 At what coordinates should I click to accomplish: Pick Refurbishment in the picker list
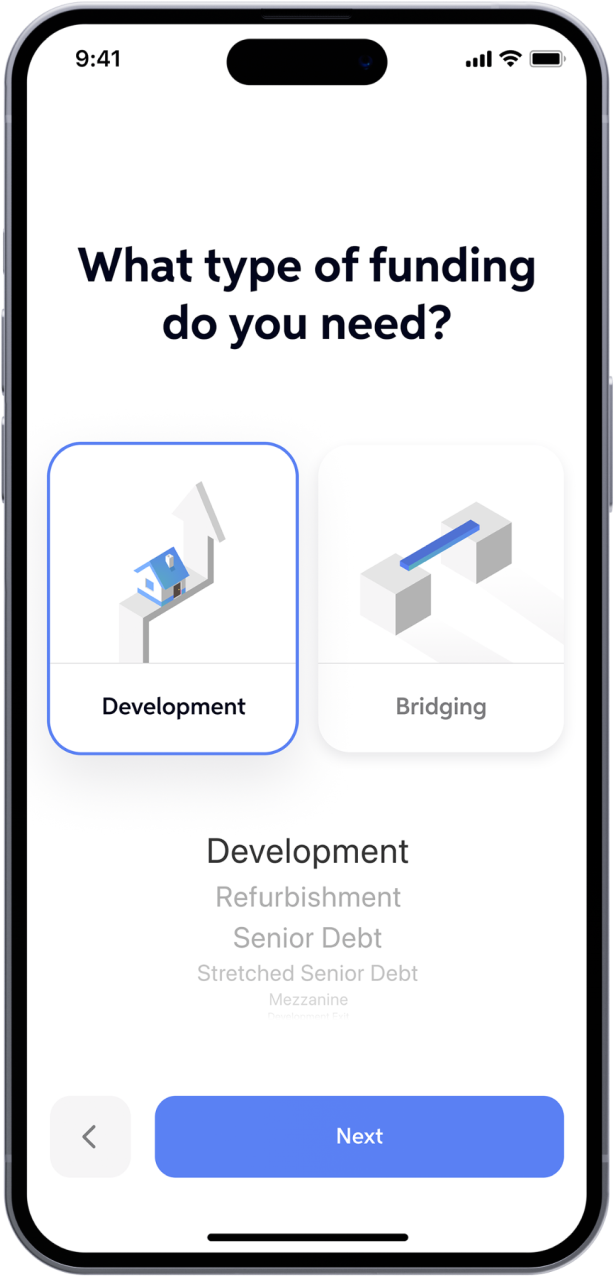click(x=308, y=897)
